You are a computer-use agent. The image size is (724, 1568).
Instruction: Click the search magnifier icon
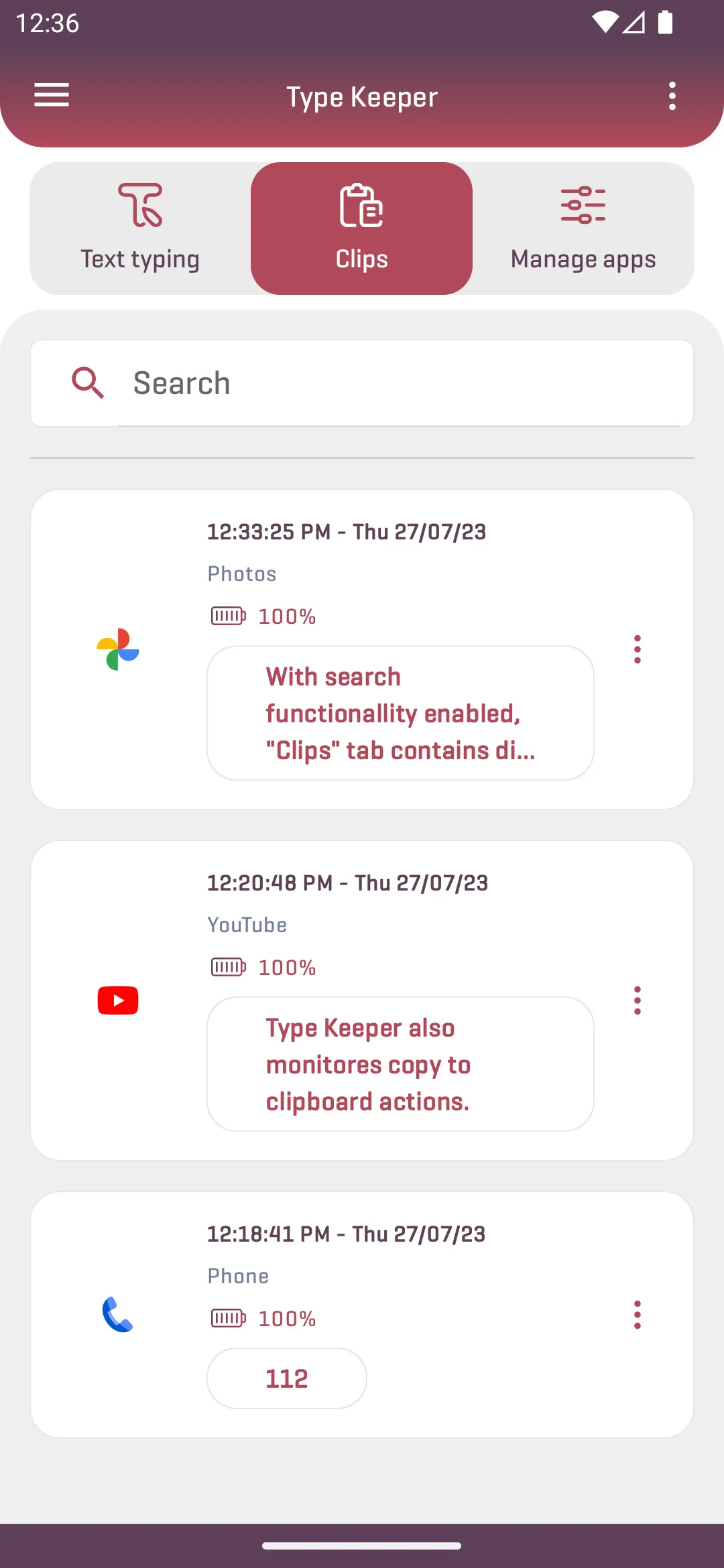click(x=88, y=383)
